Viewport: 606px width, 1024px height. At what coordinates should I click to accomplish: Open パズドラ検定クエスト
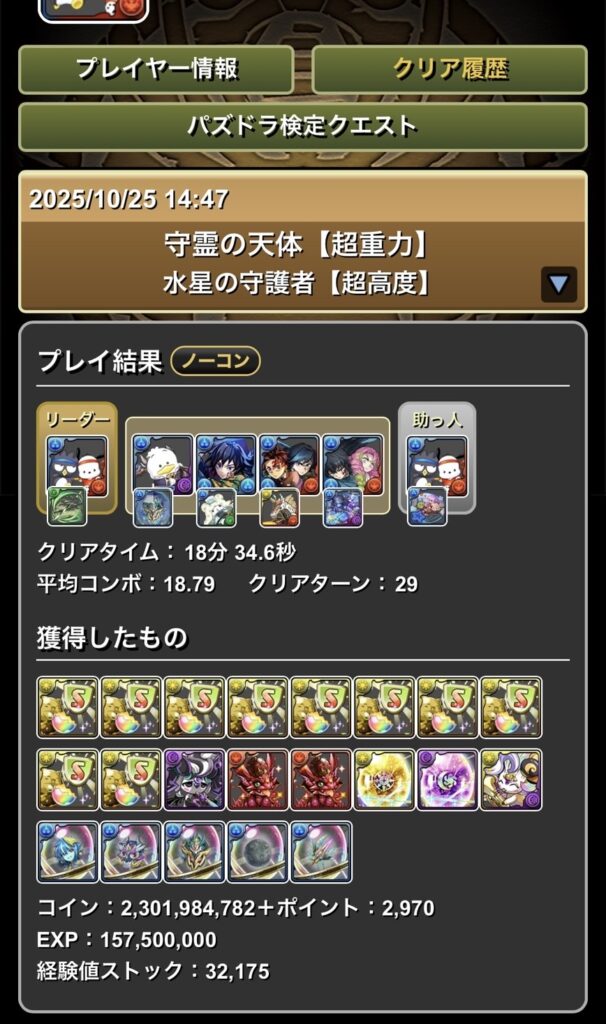pos(302,127)
